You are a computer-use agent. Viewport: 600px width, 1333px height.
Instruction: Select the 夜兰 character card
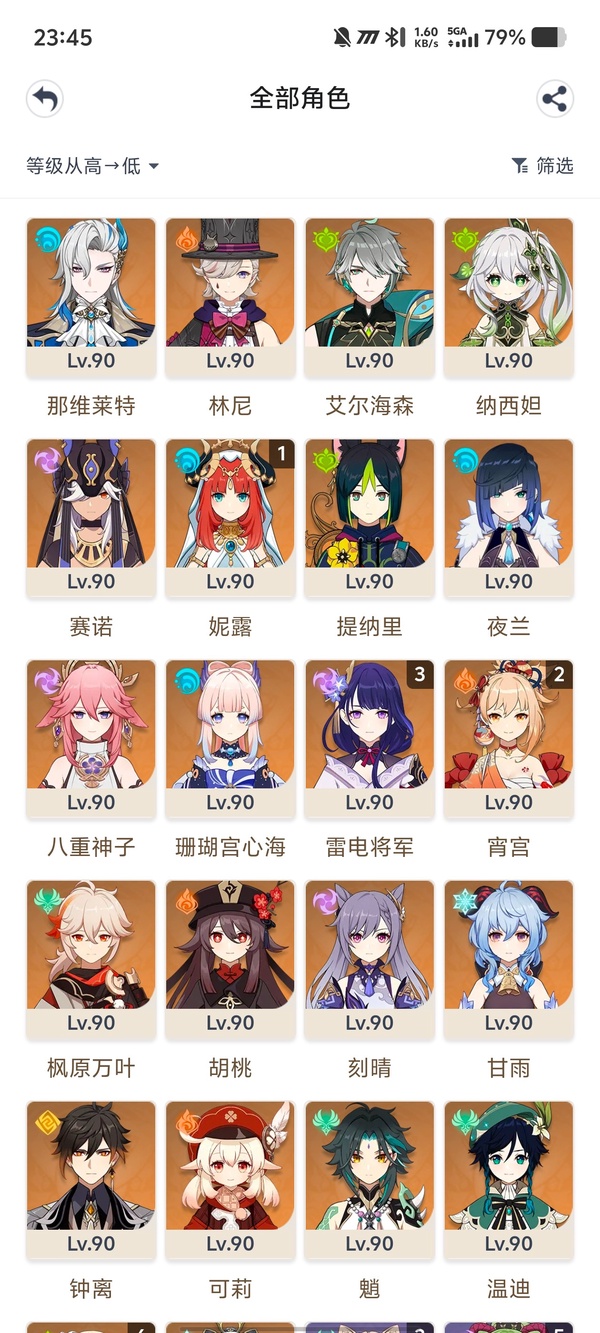[508, 518]
